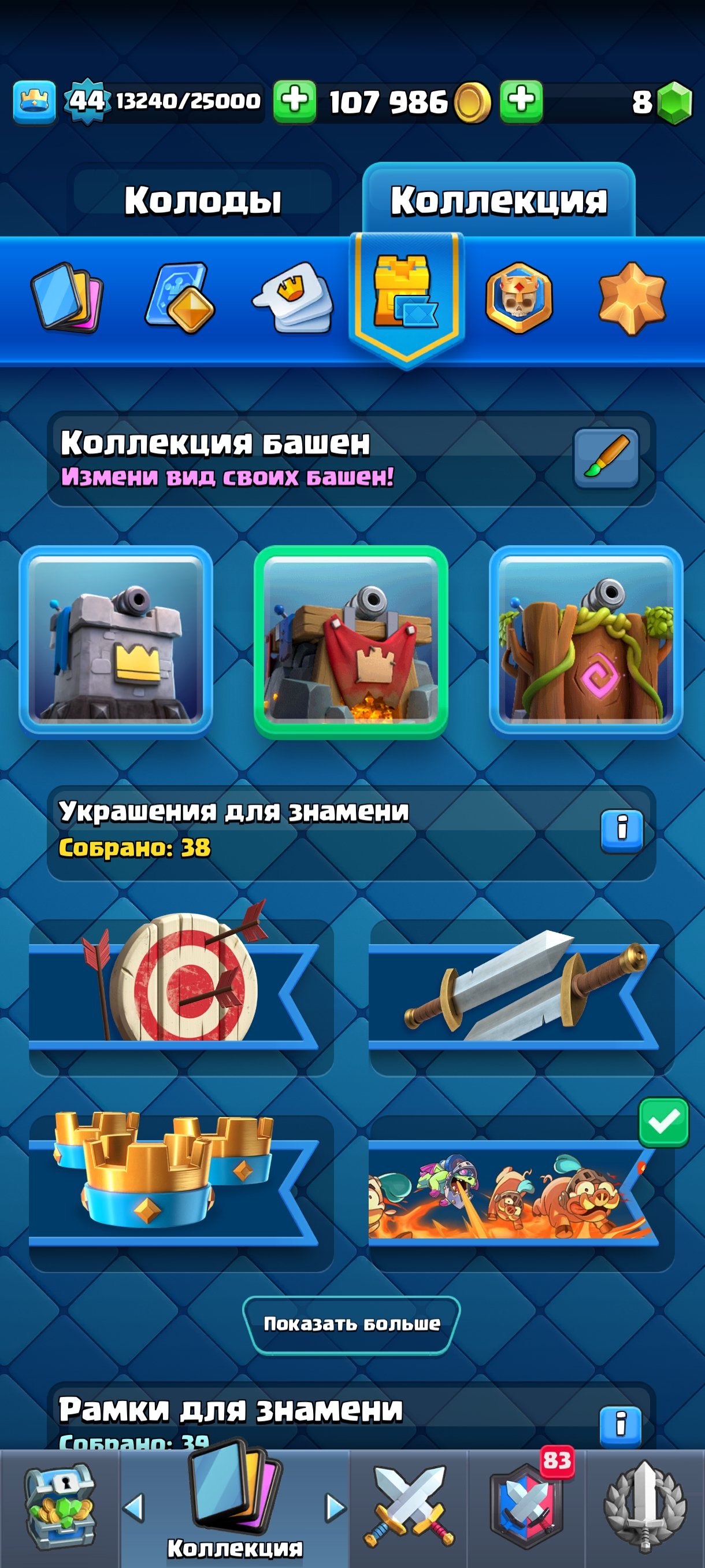Open the cards collection category
This screenshot has height=1568, width=705.
click(x=67, y=297)
